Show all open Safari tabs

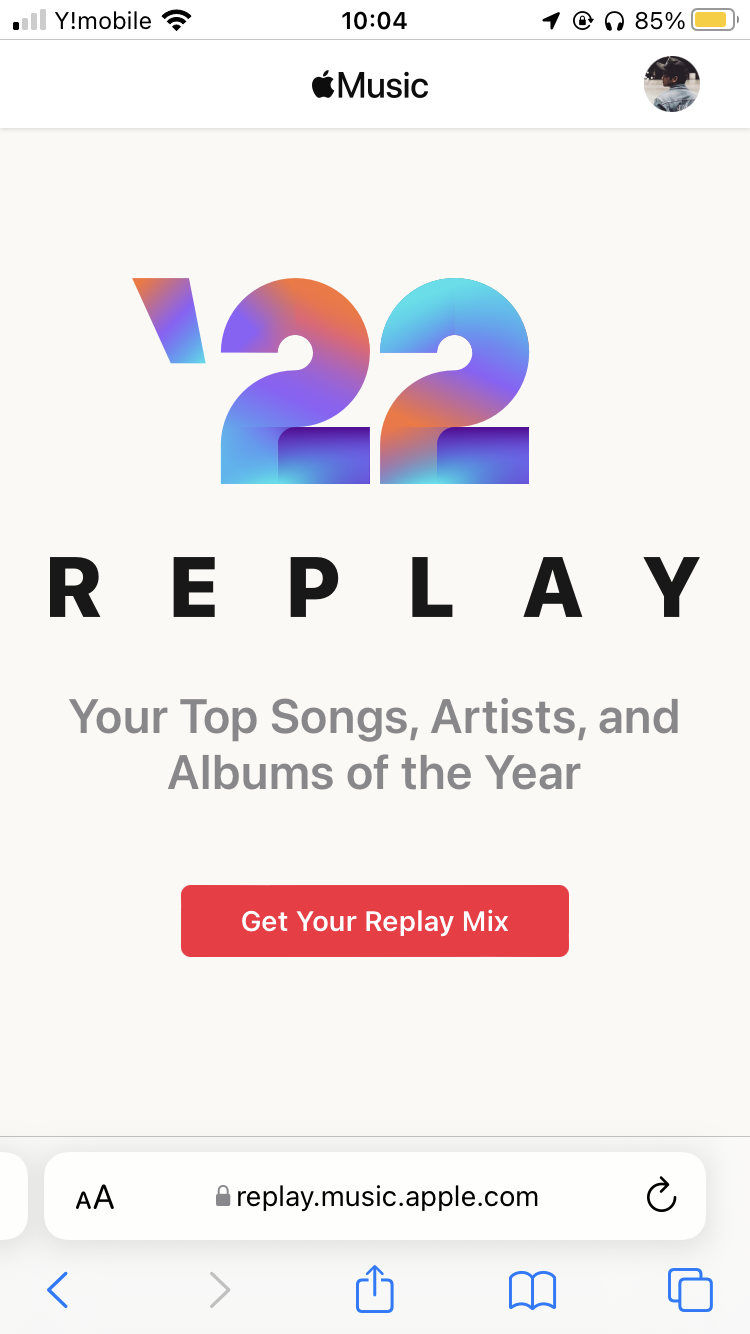[x=690, y=1290]
